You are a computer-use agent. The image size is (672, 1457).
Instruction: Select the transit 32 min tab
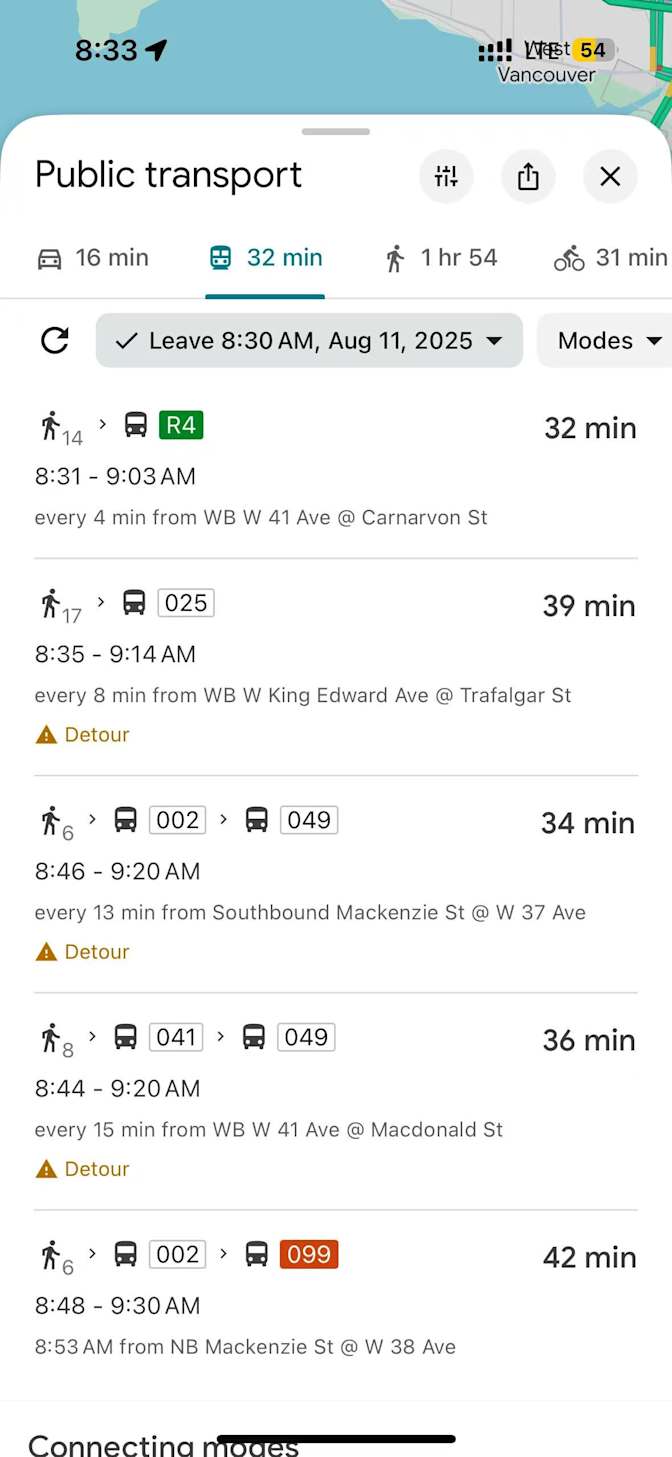click(265, 258)
